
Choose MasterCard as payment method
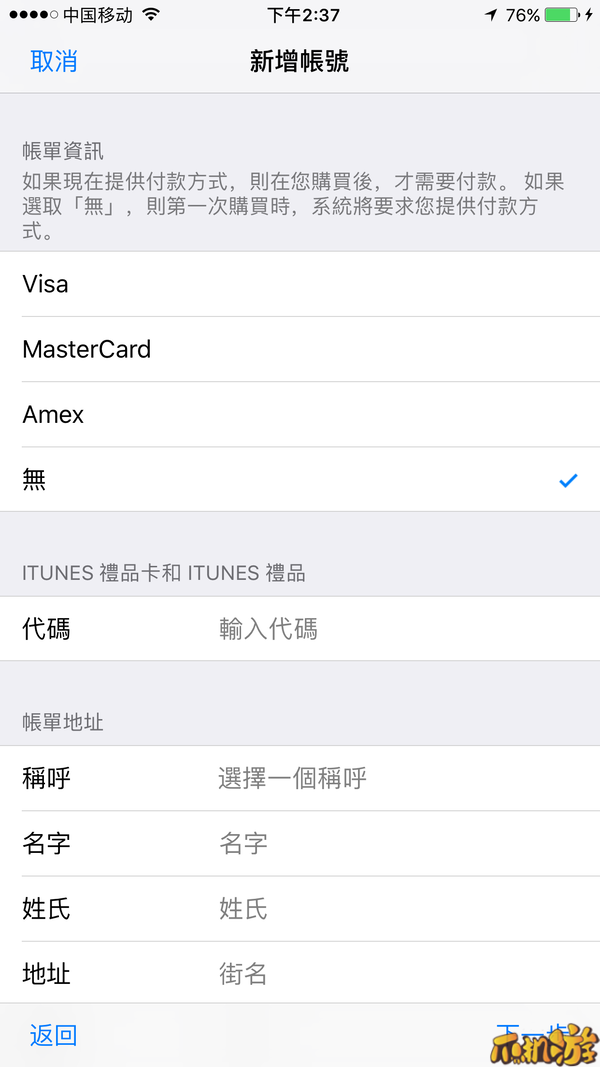point(300,349)
